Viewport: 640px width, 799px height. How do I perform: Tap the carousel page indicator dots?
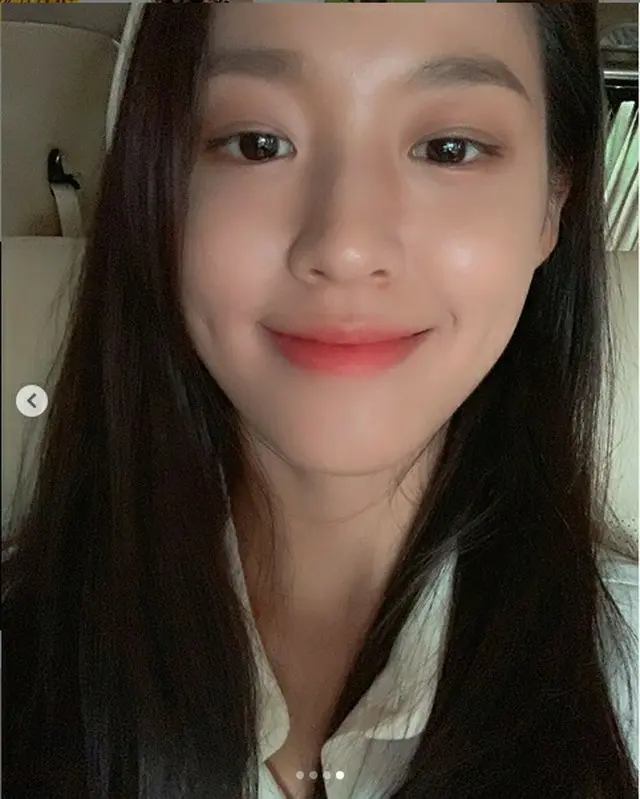coord(319,775)
